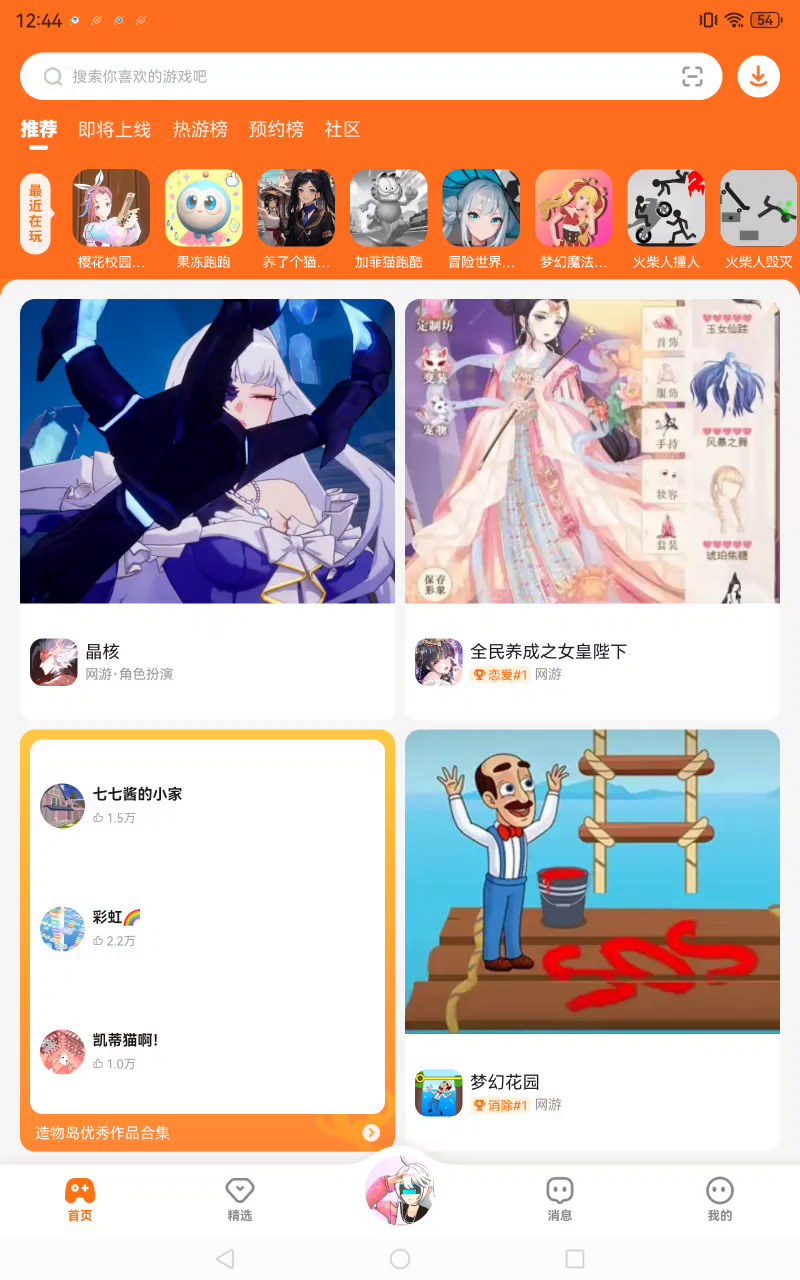800x1280 pixels.
Task: Go to the 我的 profile tab
Action: click(720, 1199)
